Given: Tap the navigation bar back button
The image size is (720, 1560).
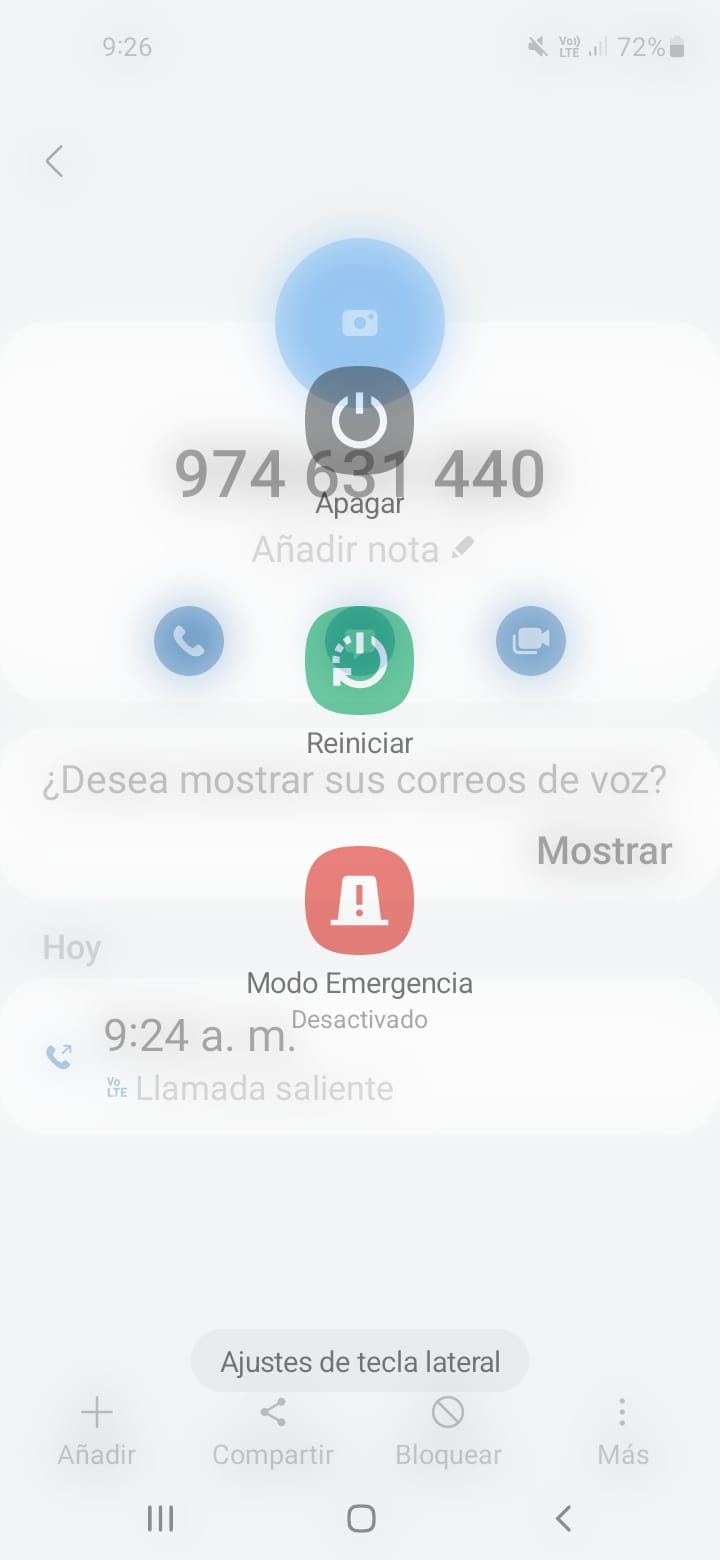Looking at the screenshot, I should click(x=563, y=1518).
